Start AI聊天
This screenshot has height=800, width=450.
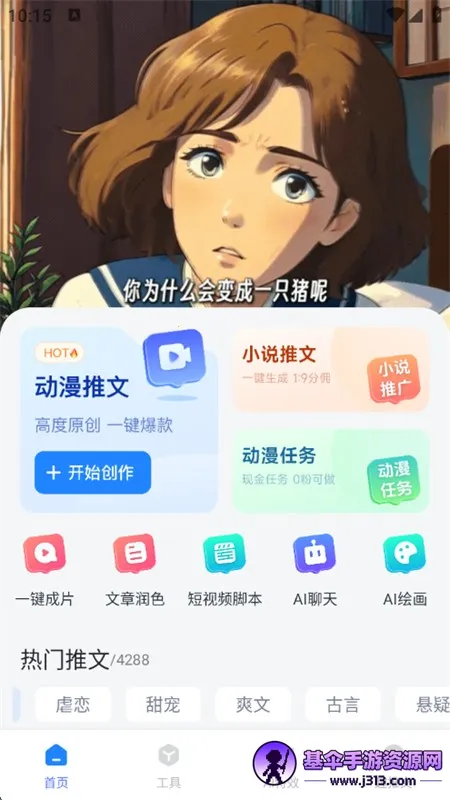[315, 569]
